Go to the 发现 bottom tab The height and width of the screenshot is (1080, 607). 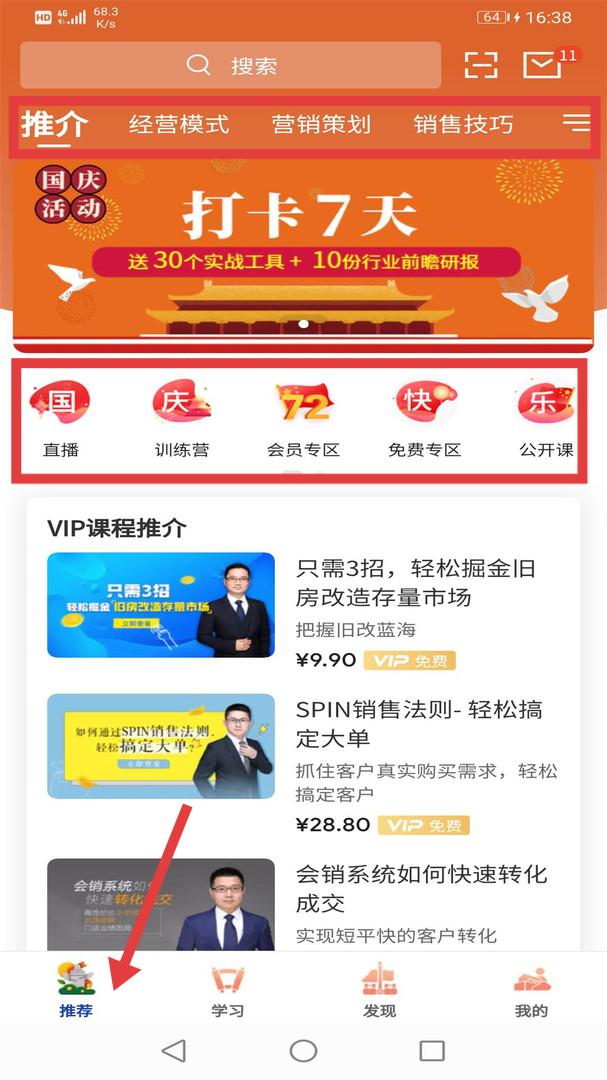coord(379,991)
